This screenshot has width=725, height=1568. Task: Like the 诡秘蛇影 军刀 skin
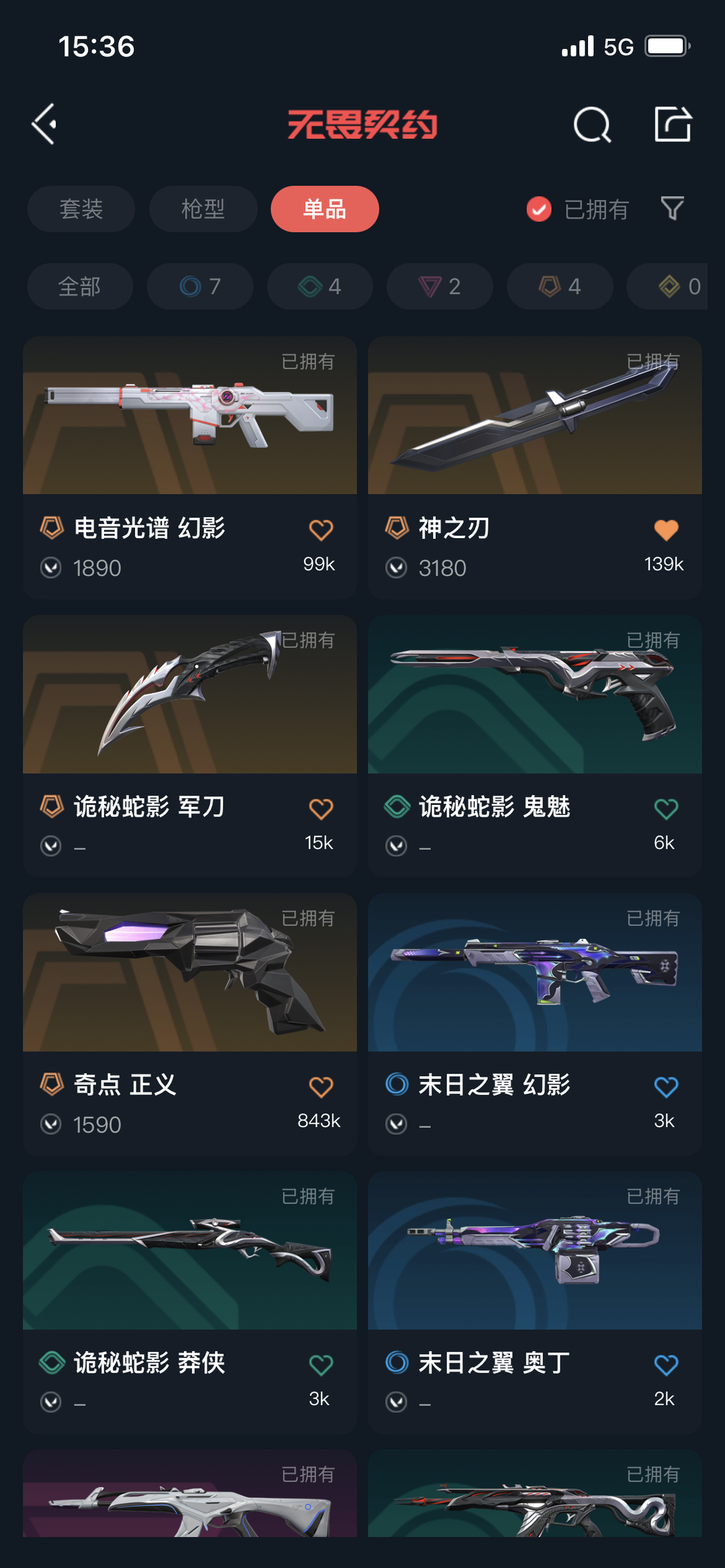coord(321,808)
